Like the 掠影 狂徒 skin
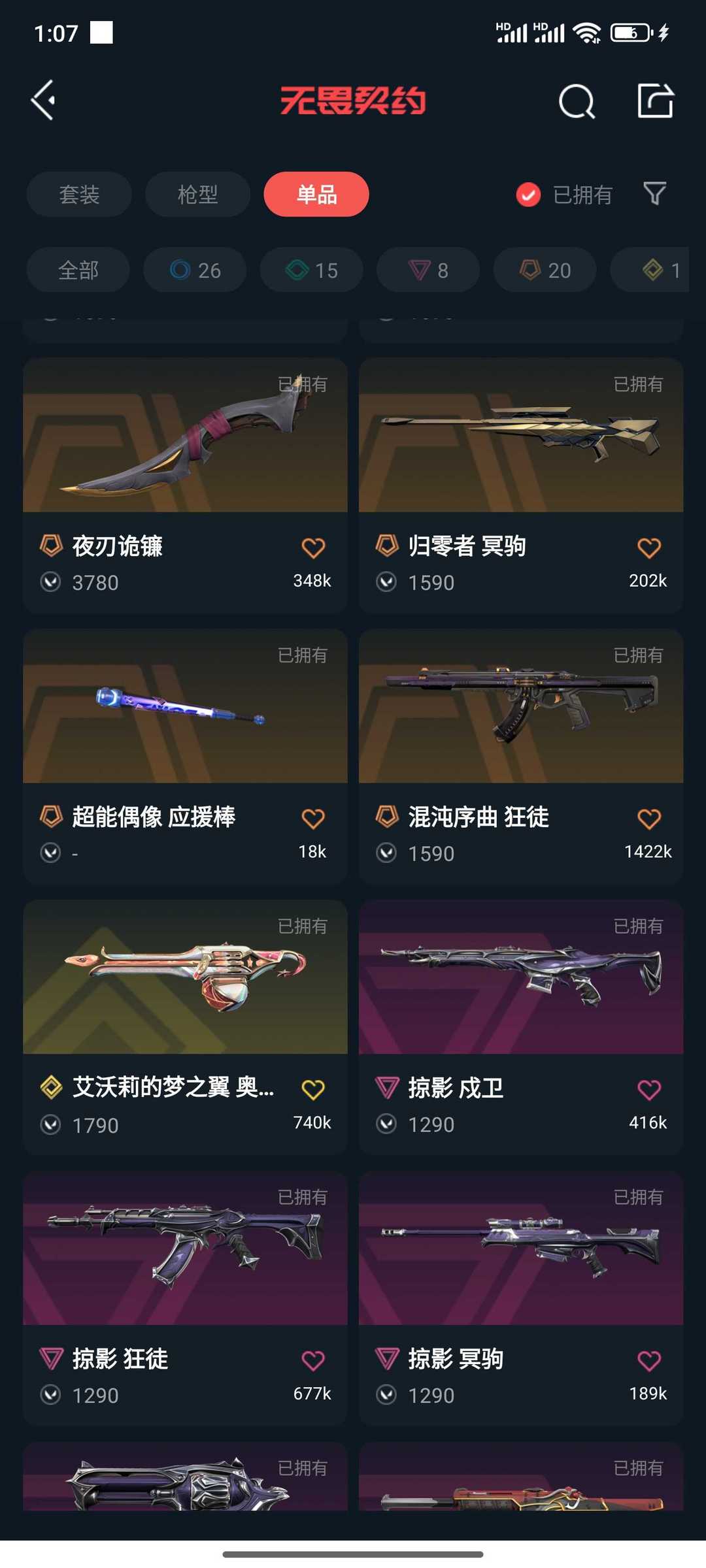This screenshot has width=706, height=1568. tap(313, 1361)
